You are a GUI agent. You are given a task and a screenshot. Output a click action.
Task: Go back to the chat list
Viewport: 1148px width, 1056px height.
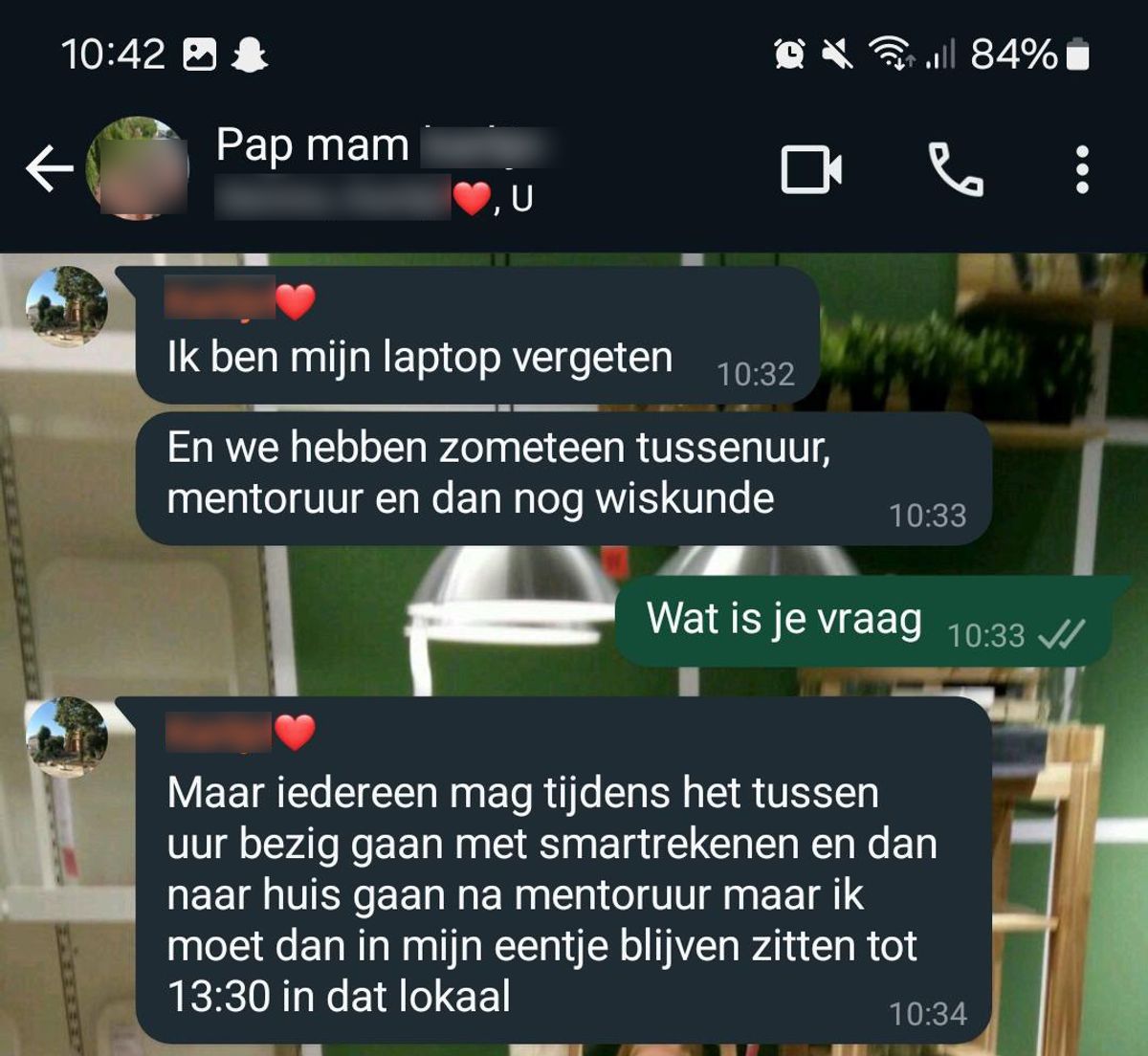(x=48, y=169)
